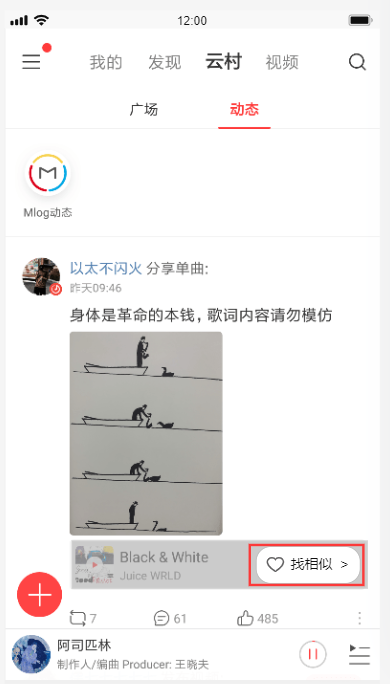Image resolution: width=390 pixels, height=684 pixels.
Task: Open the hamburger drawer menu
Action: click(x=31, y=62)
